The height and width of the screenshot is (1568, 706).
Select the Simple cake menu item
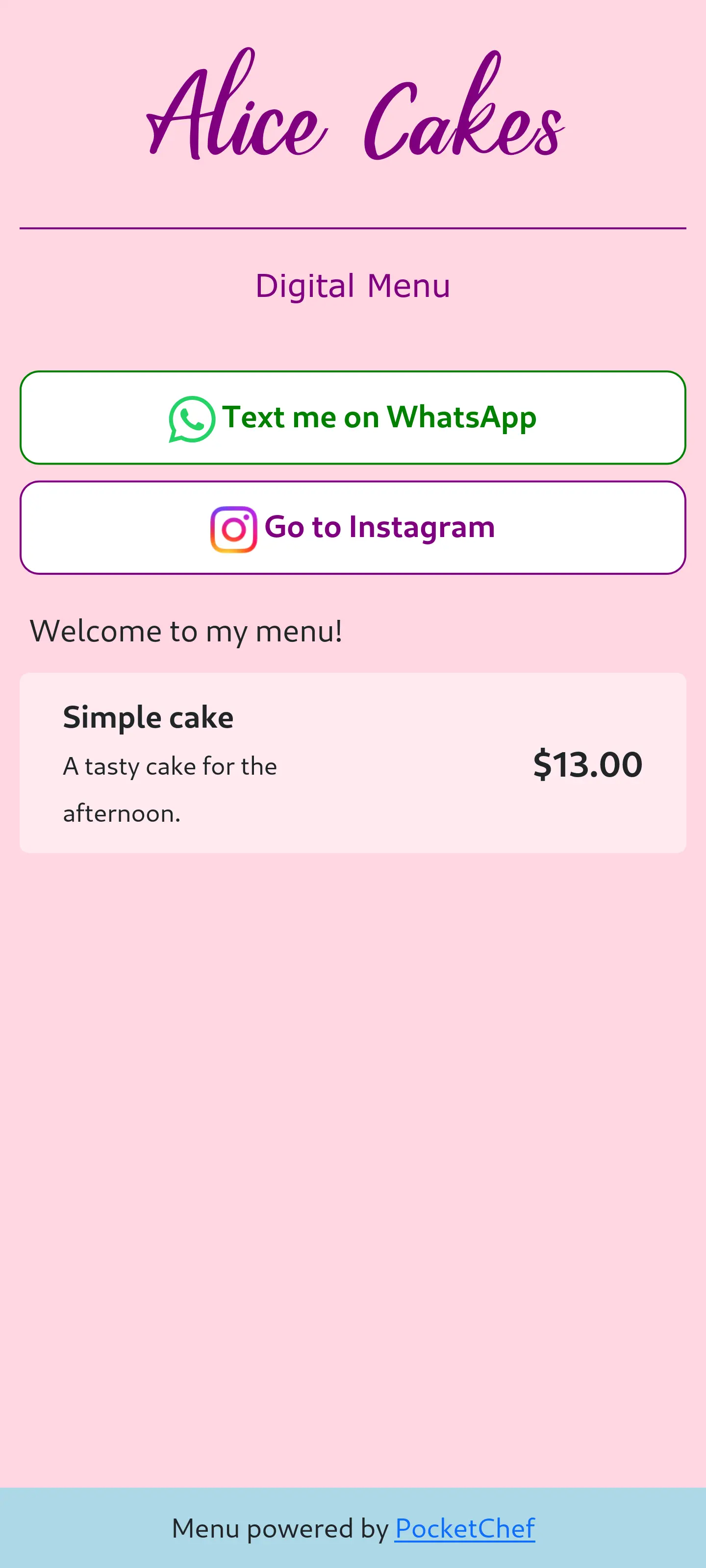(353, 762)
